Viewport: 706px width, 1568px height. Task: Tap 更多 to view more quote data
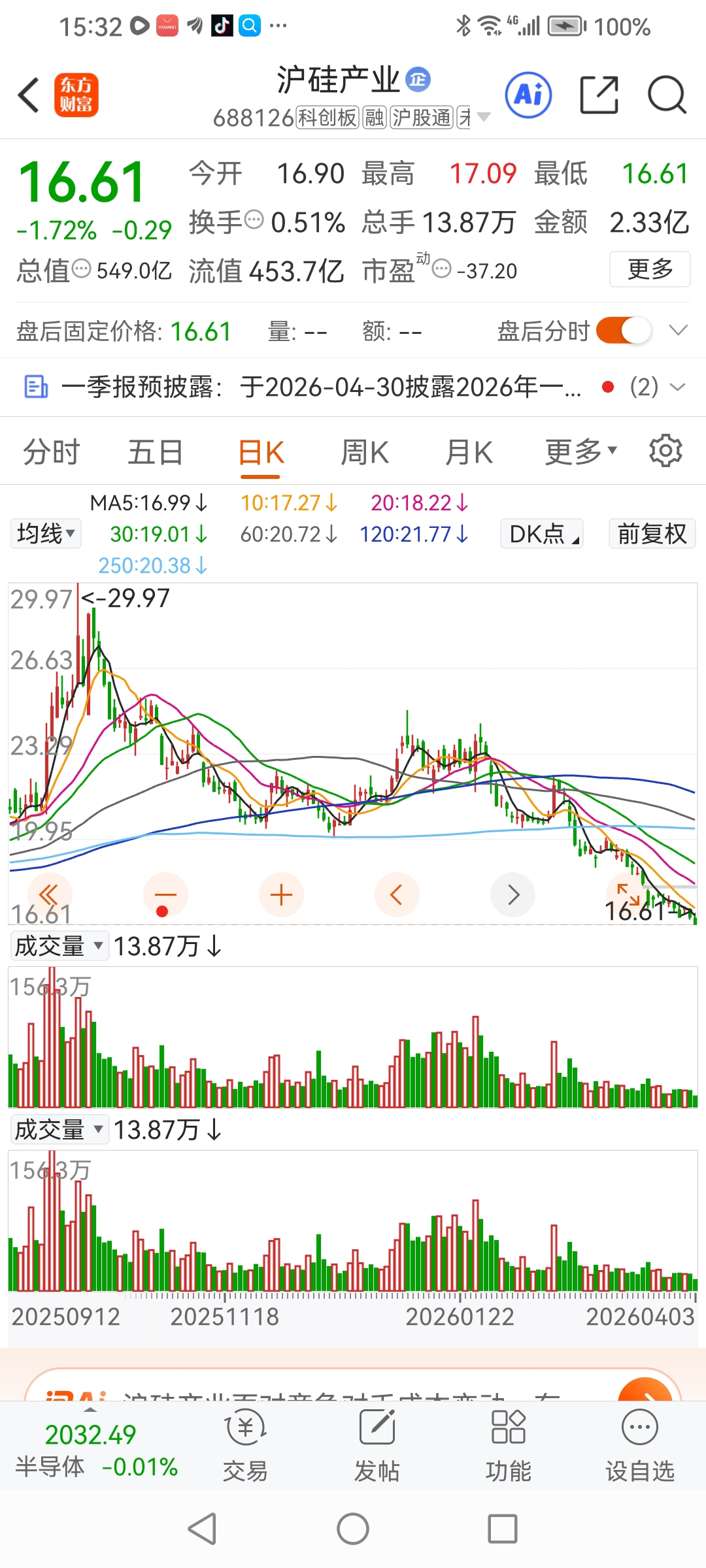point(650,269)
